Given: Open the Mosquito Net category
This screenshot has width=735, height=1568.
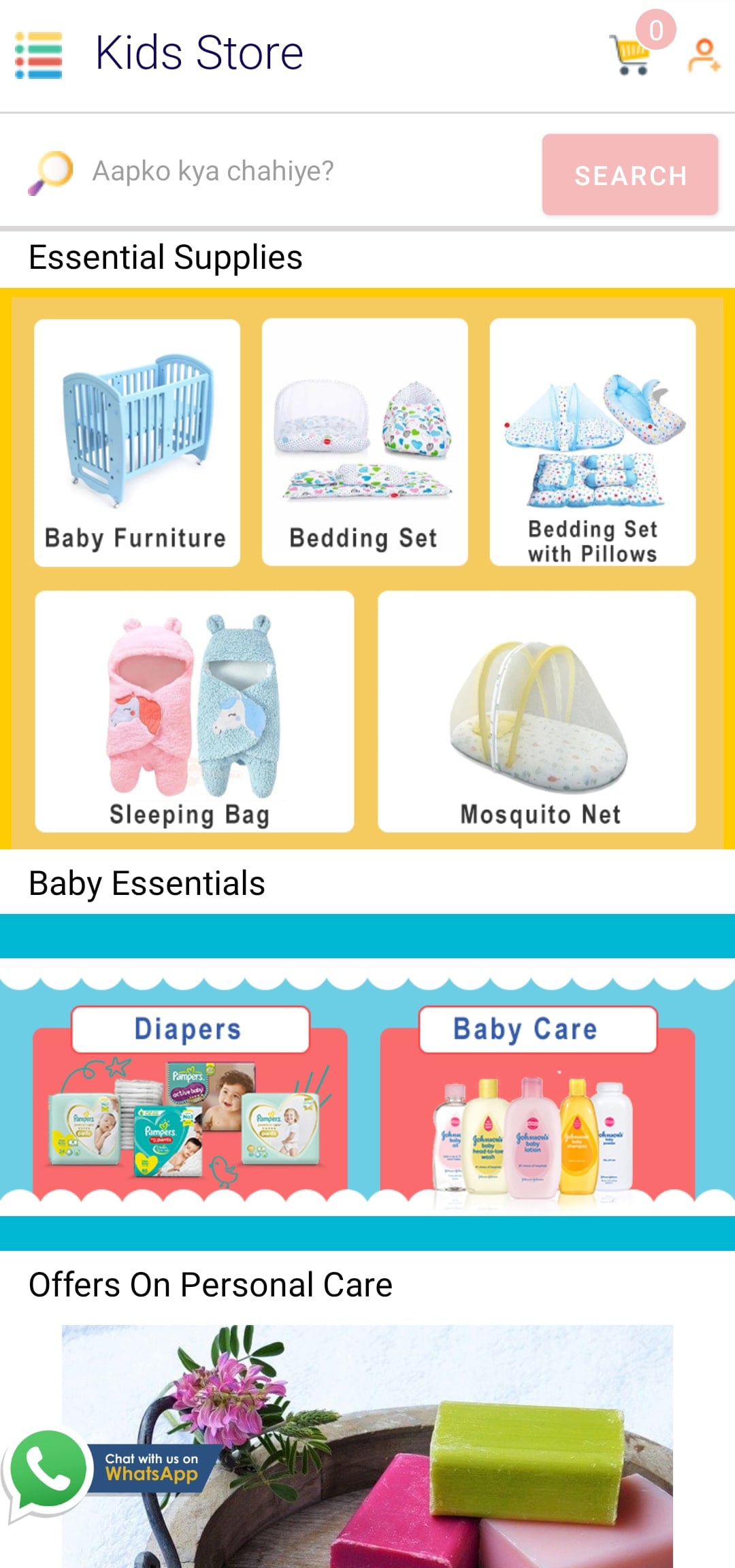Looking at the screenshot, I should tap(536, 711).
